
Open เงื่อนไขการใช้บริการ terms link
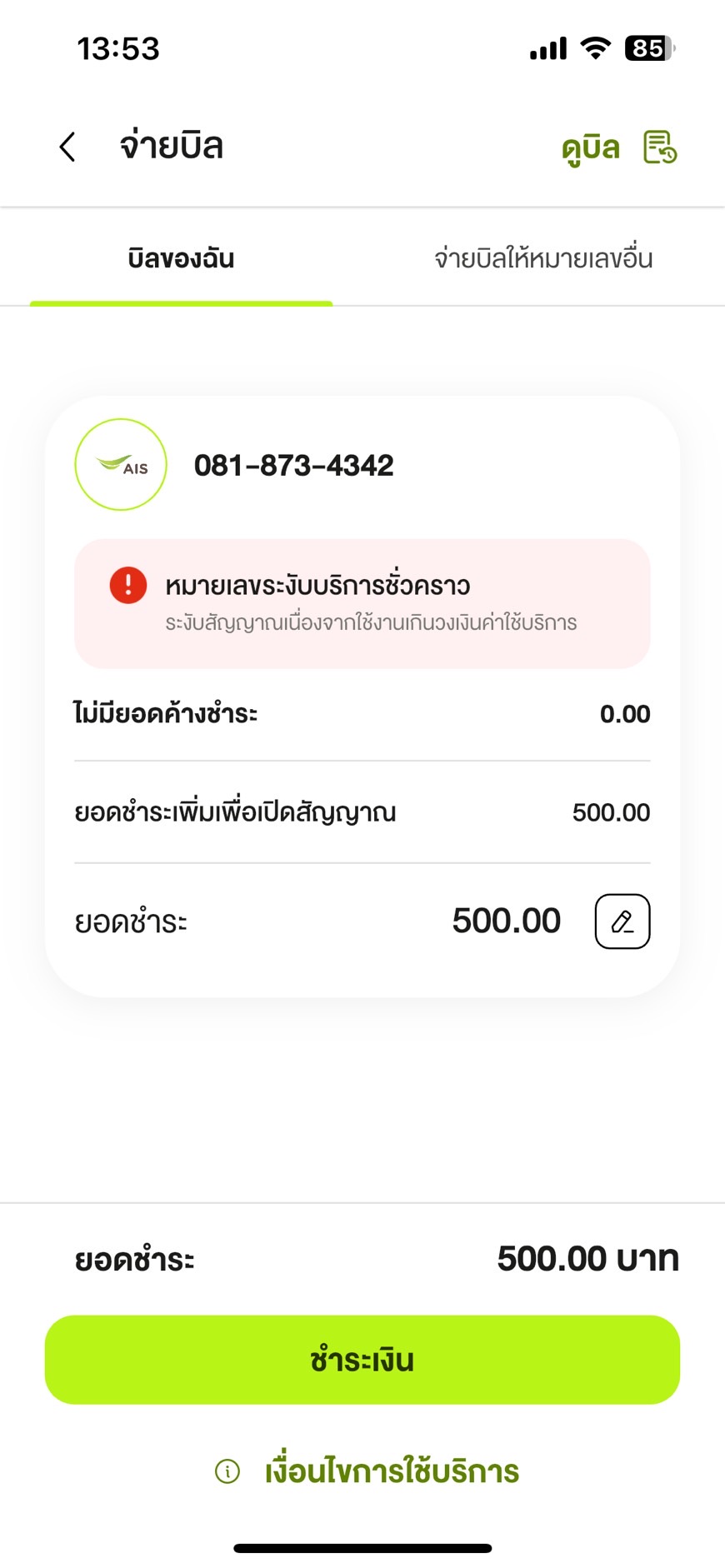coord(367,1471)
